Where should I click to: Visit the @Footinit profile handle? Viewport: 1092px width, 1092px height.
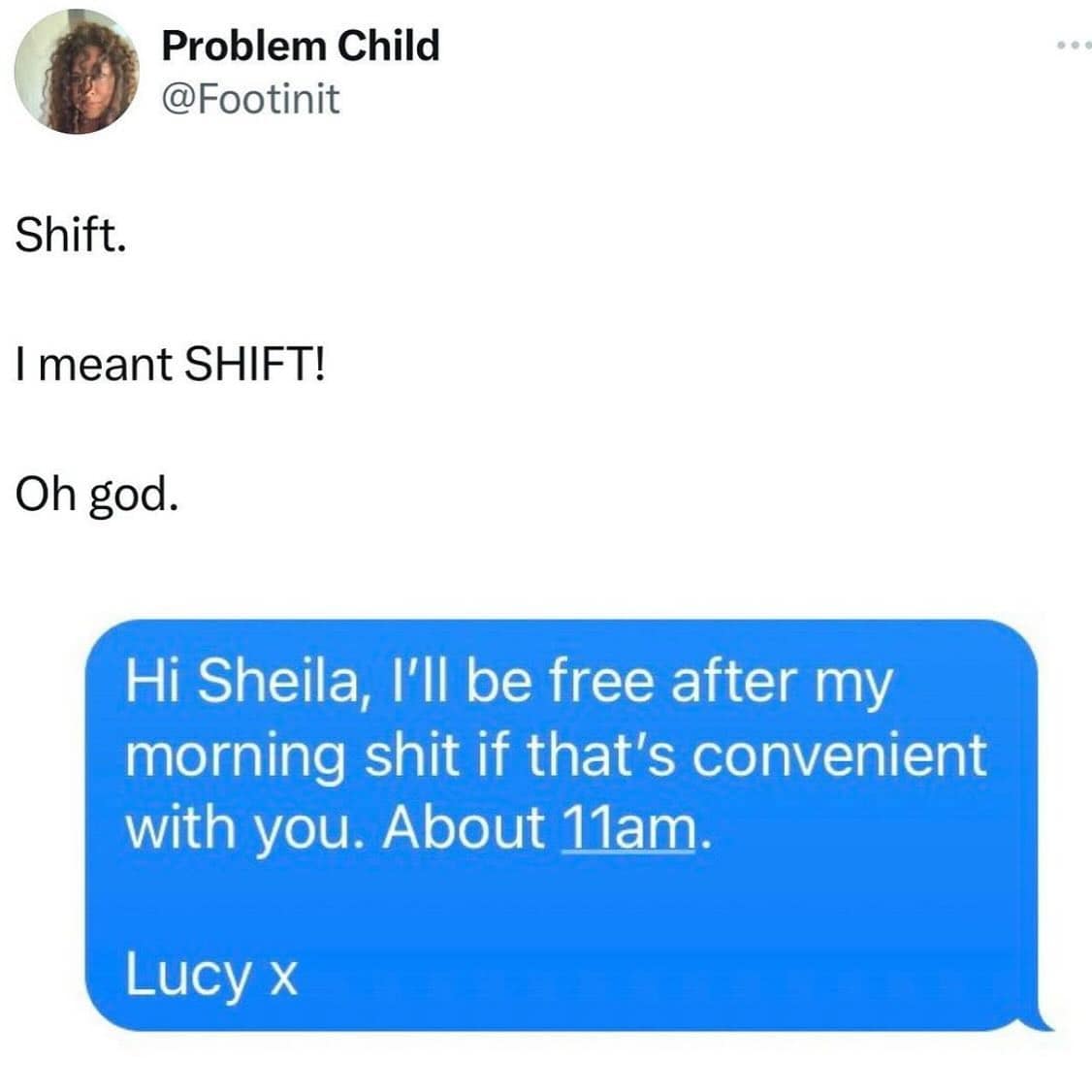click(250, 99)
